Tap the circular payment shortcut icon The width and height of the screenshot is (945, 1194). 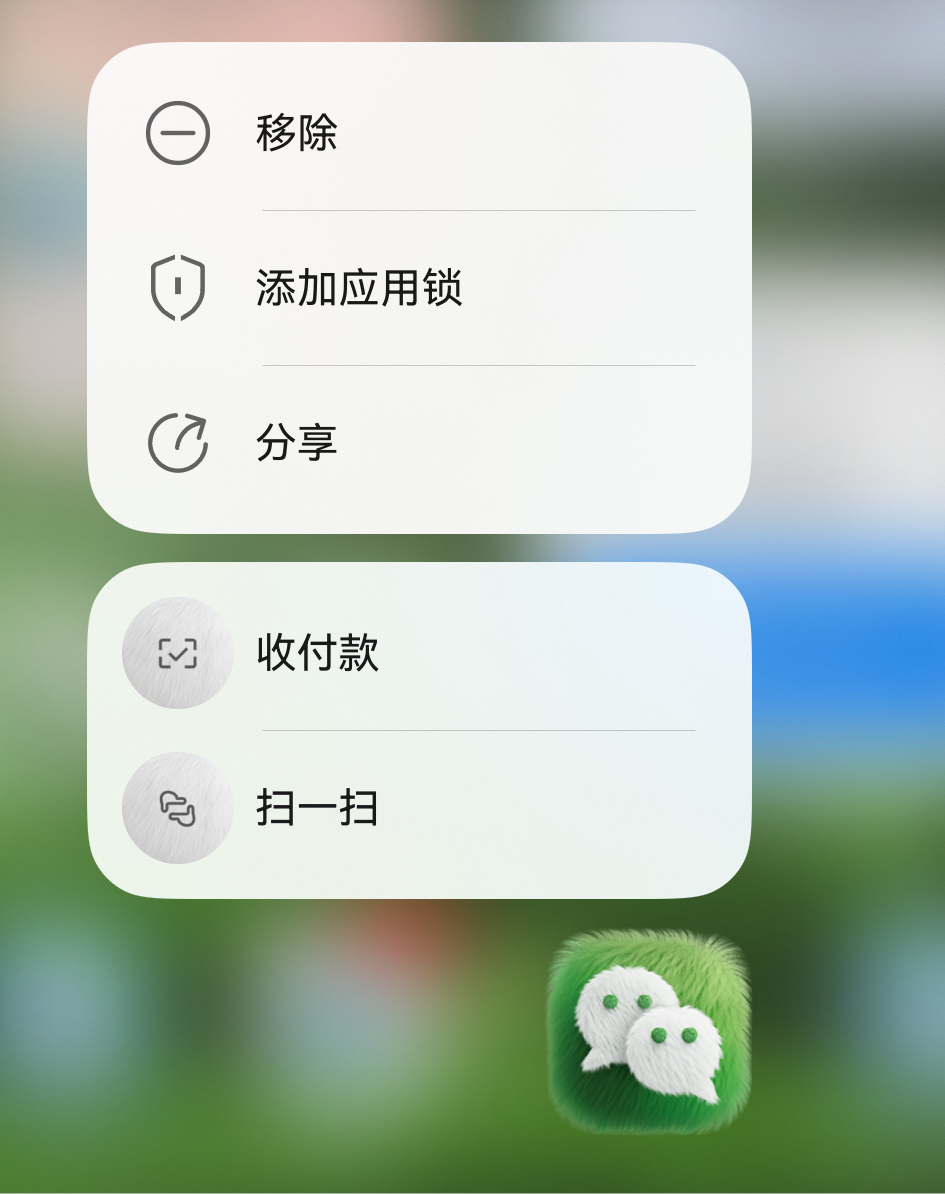(177, 652)
